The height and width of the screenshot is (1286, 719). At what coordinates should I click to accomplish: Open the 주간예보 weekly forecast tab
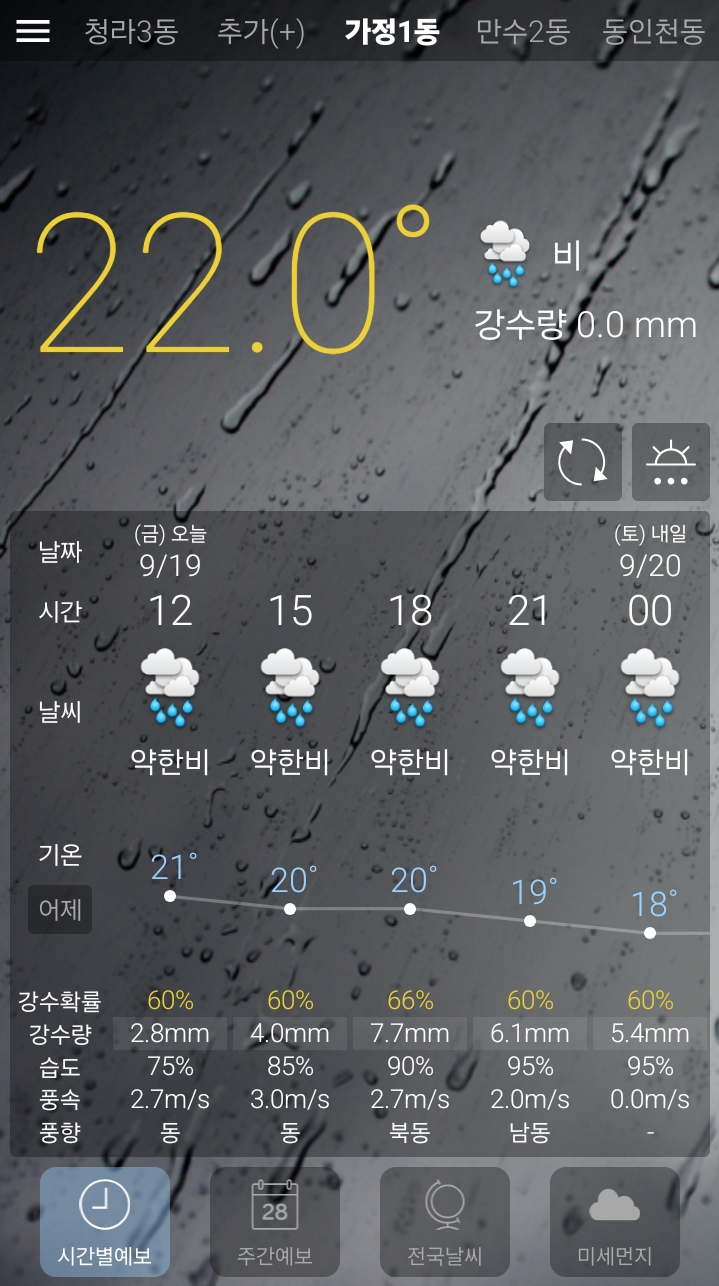pyautogui.click(x=275, y=1221)
